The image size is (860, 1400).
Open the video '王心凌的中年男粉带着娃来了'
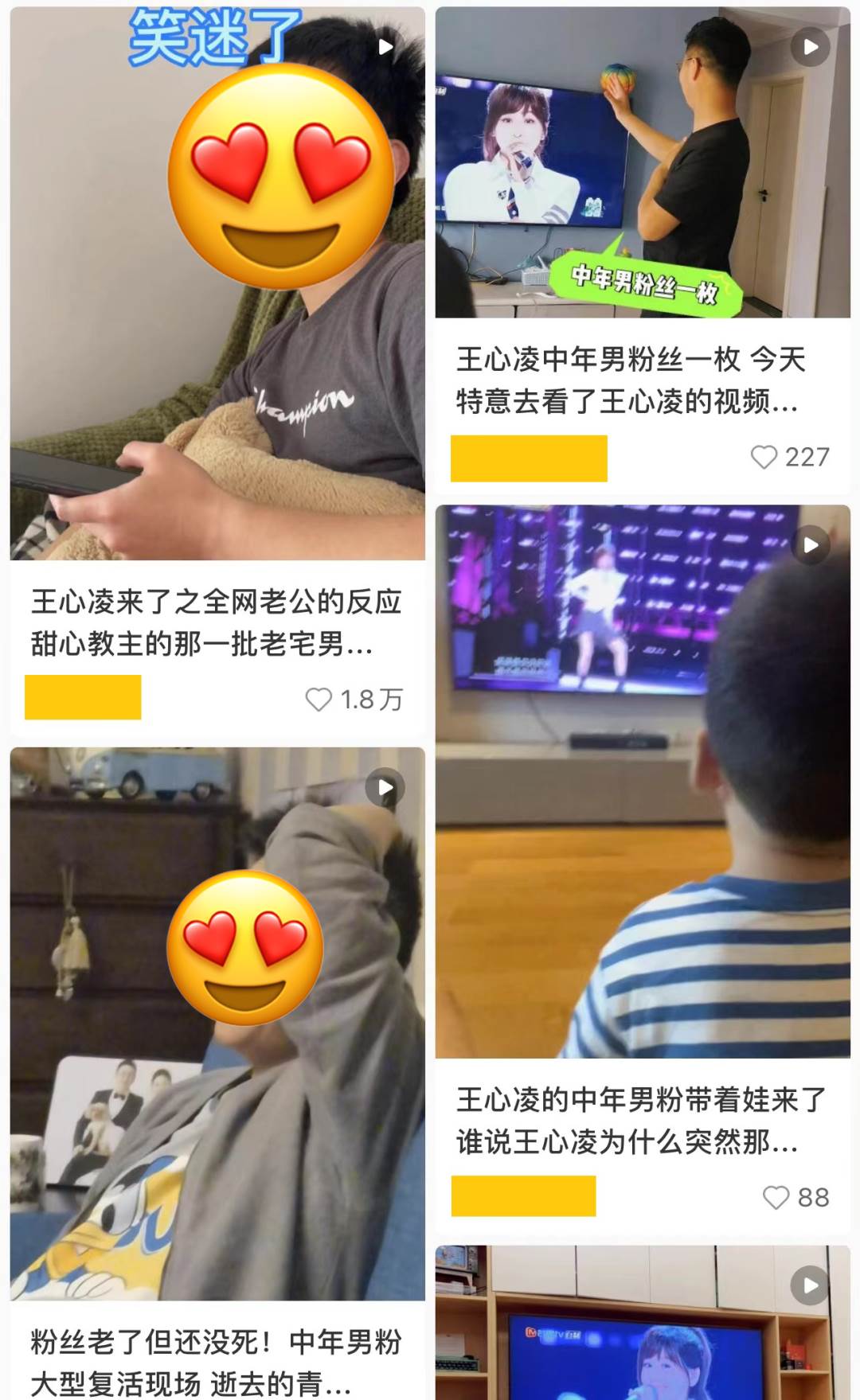[x=642, y=780]
